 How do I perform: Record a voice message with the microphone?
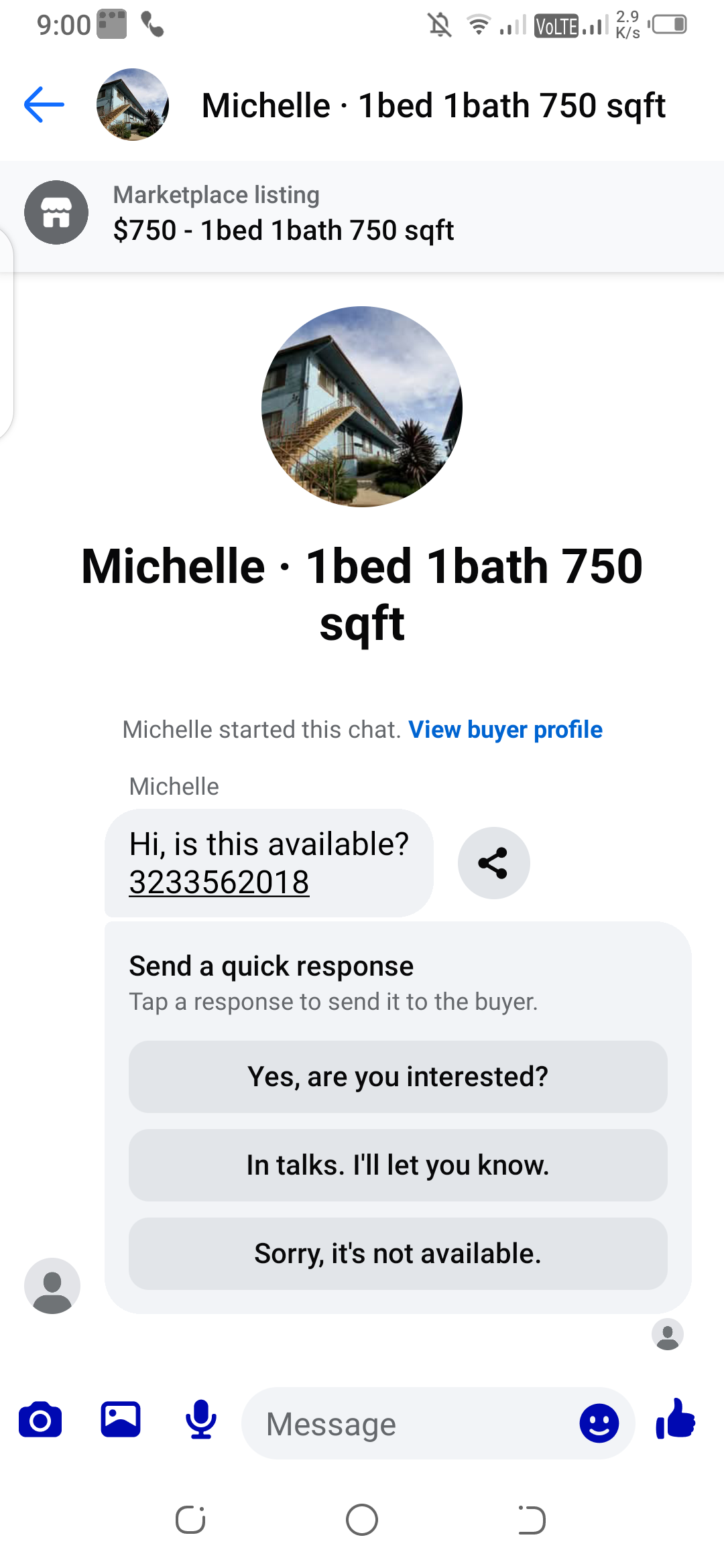click(x=200, y=1421)
